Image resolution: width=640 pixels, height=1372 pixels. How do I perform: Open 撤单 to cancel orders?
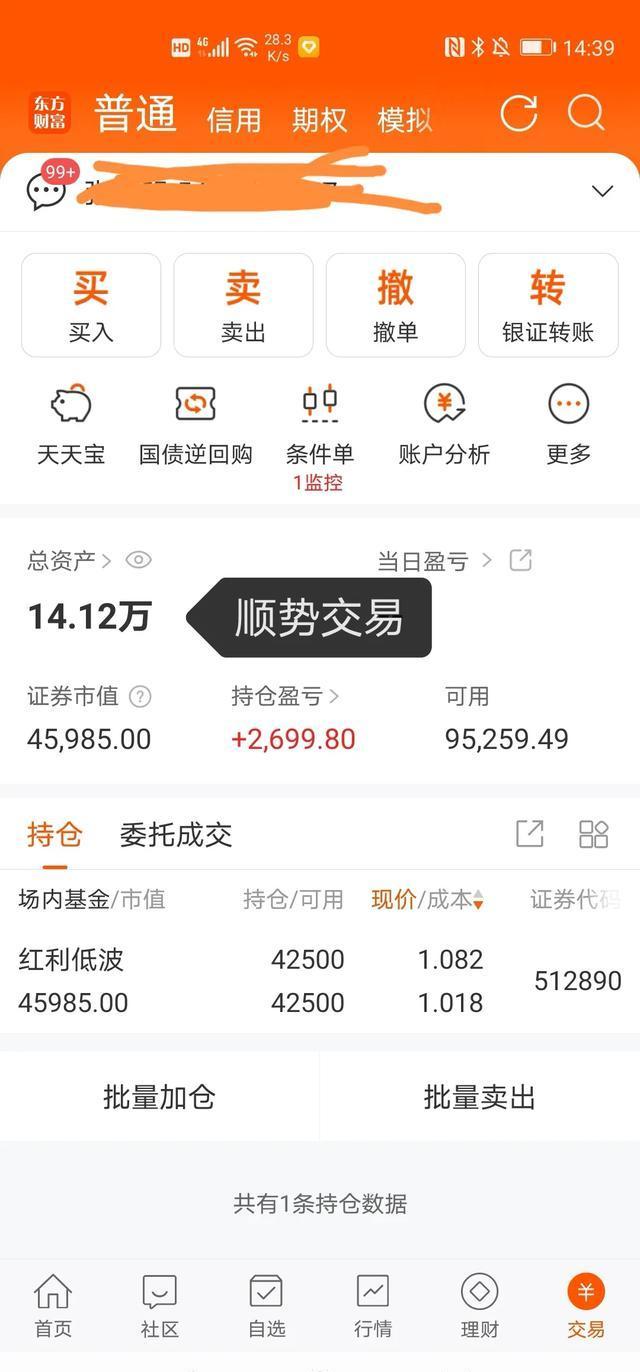(x=395, y=305)
